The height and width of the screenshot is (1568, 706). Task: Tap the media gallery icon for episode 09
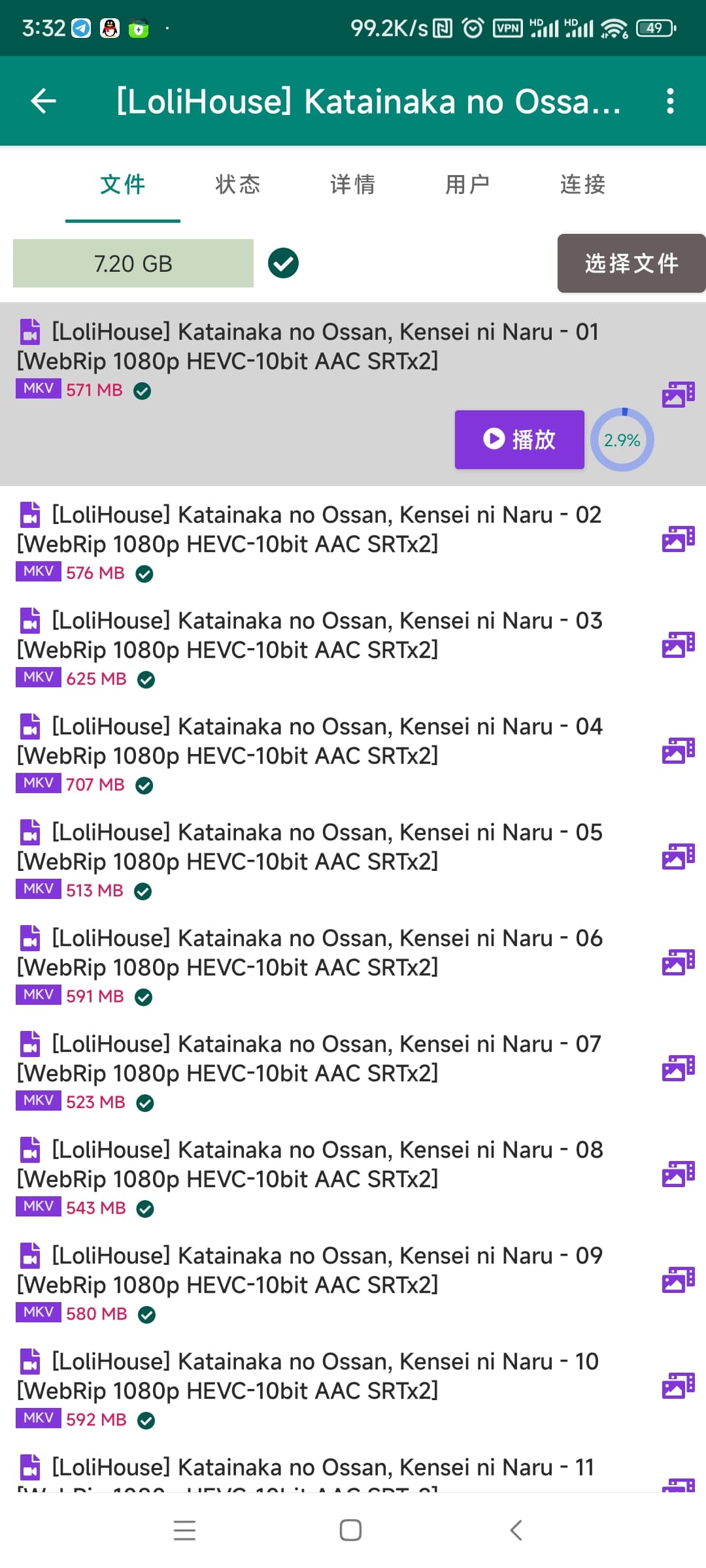679,1279
